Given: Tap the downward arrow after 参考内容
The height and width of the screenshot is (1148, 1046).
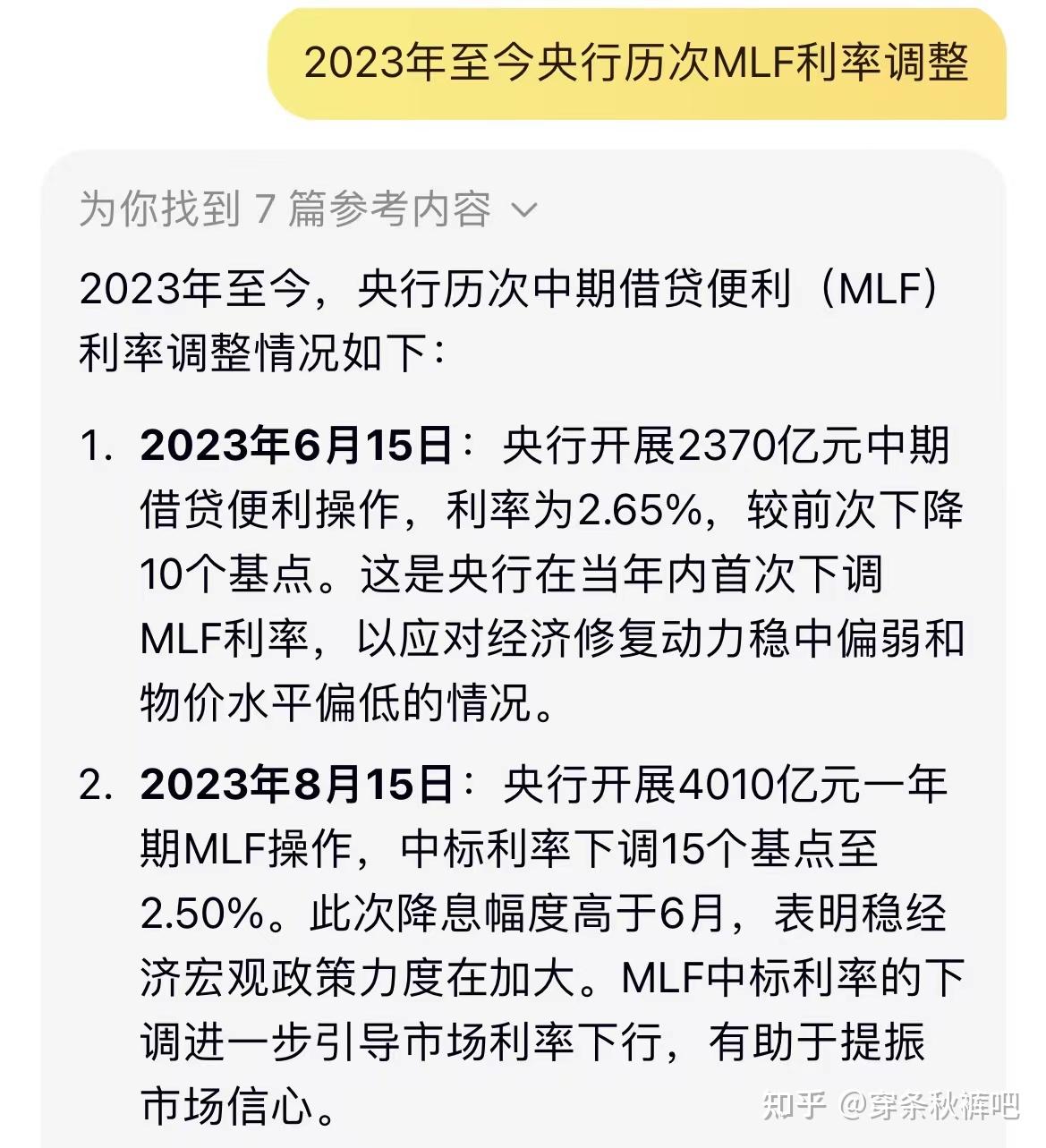Looking at the screenshot, I should (x=526, y=210).
